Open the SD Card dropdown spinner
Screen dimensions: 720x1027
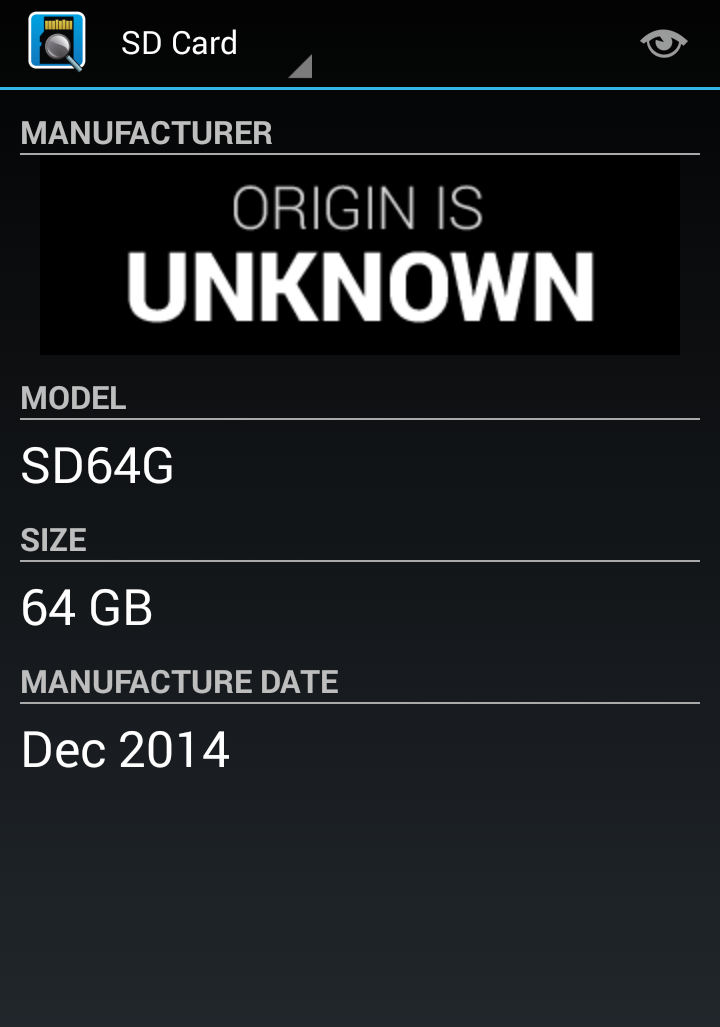(212, 45)
